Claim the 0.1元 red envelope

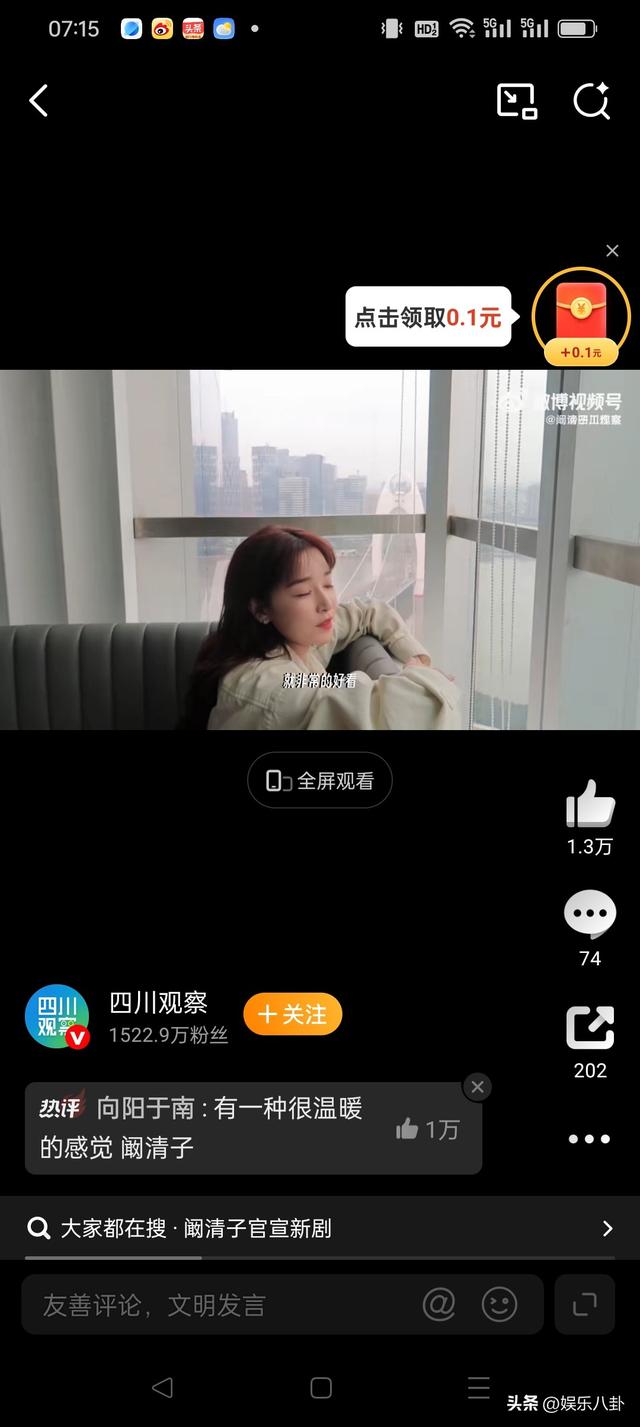coord(581,318)
